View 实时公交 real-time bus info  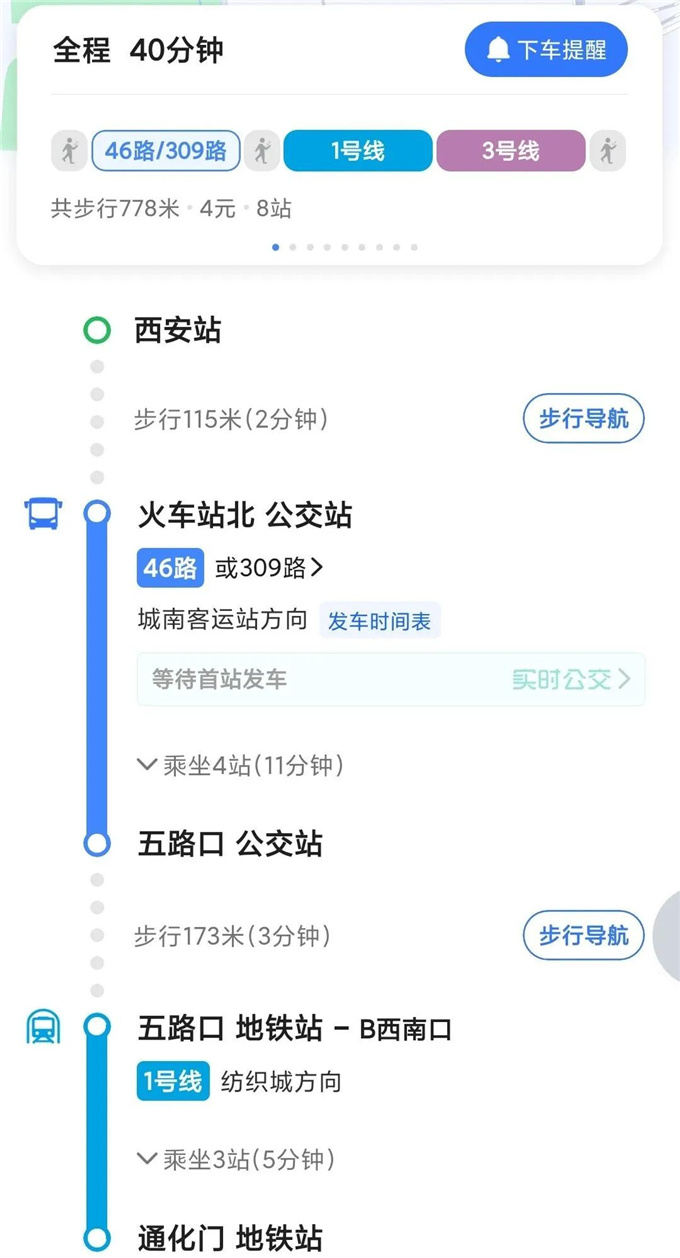572,680
